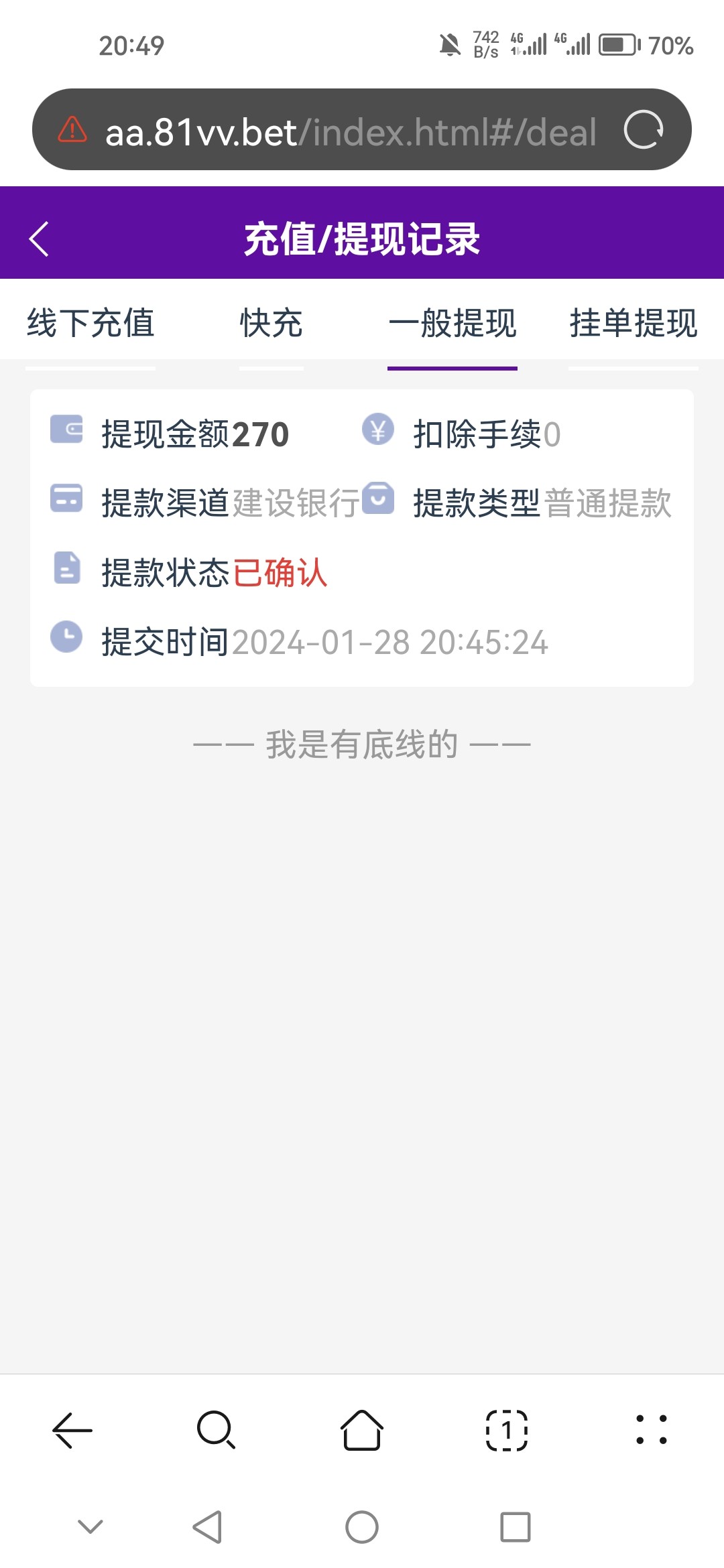The height and width of the screenshot is (1568, 724).
Task: Click the bank card icon beside 提款渠道
Action: [66, 501]
